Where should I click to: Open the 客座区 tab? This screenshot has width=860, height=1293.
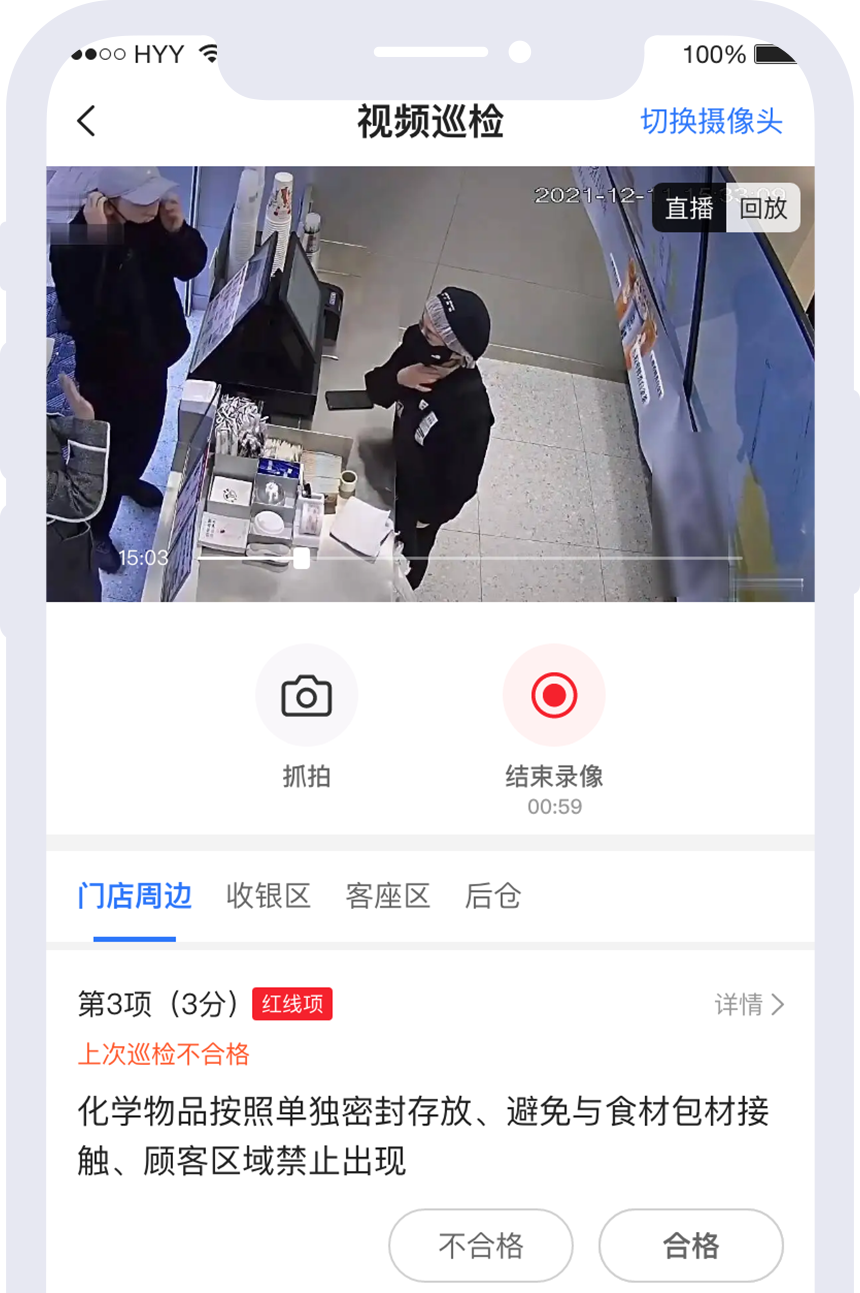(x=388, y=896)
